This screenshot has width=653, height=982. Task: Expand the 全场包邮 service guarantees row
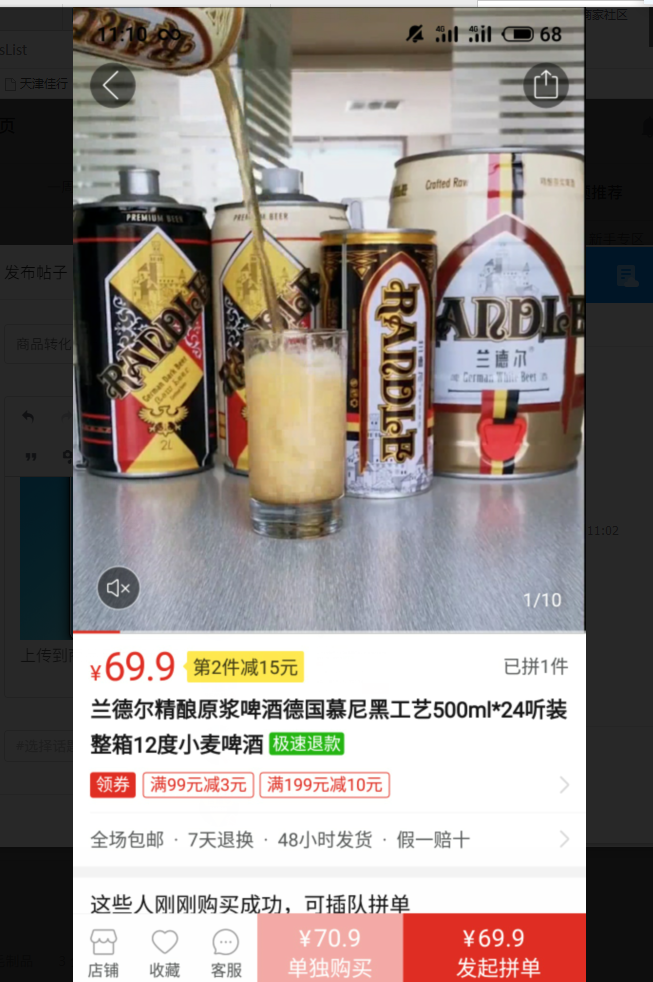pyautogui.click(x=330, y=839)
